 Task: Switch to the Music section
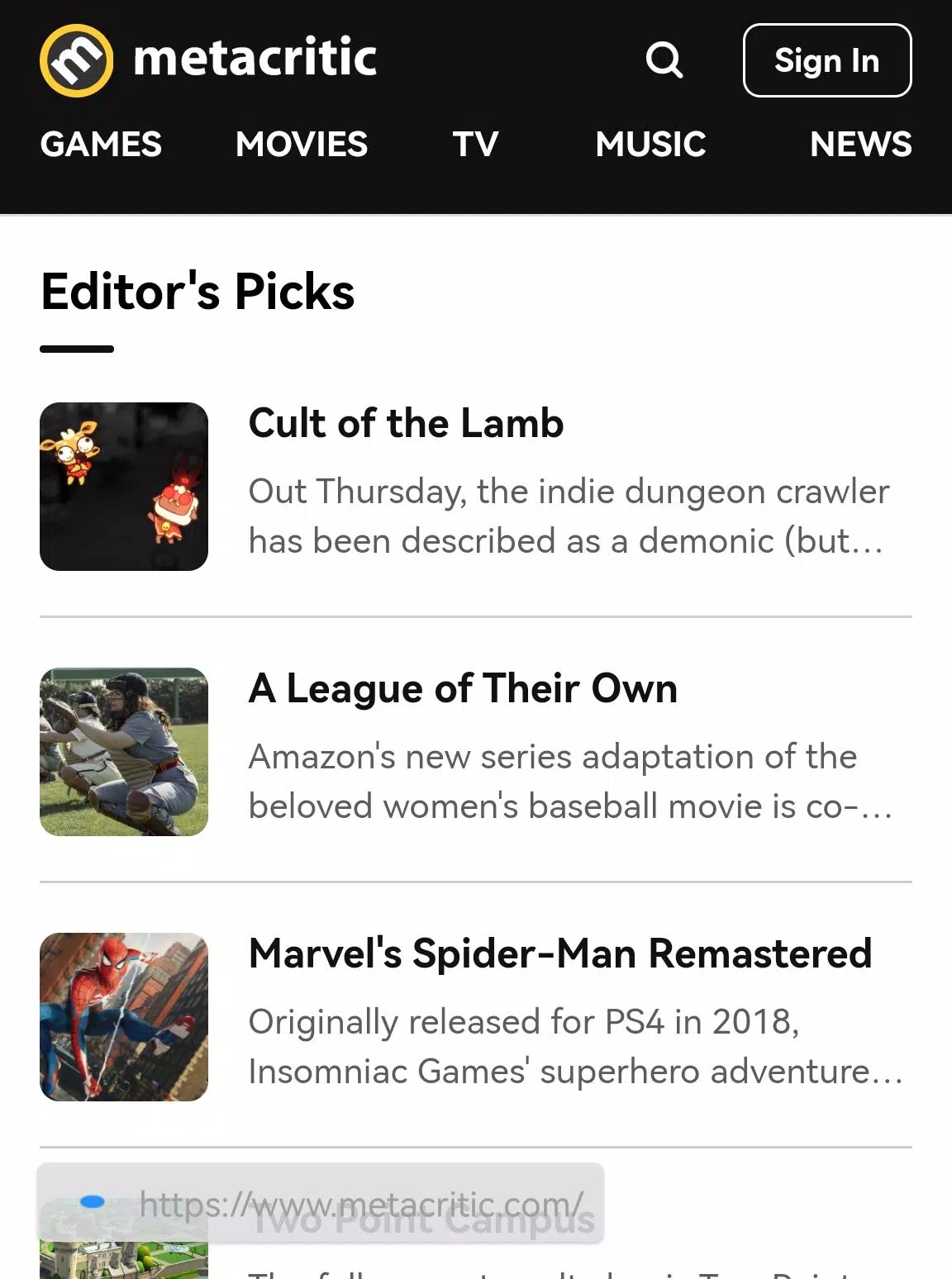650,145
